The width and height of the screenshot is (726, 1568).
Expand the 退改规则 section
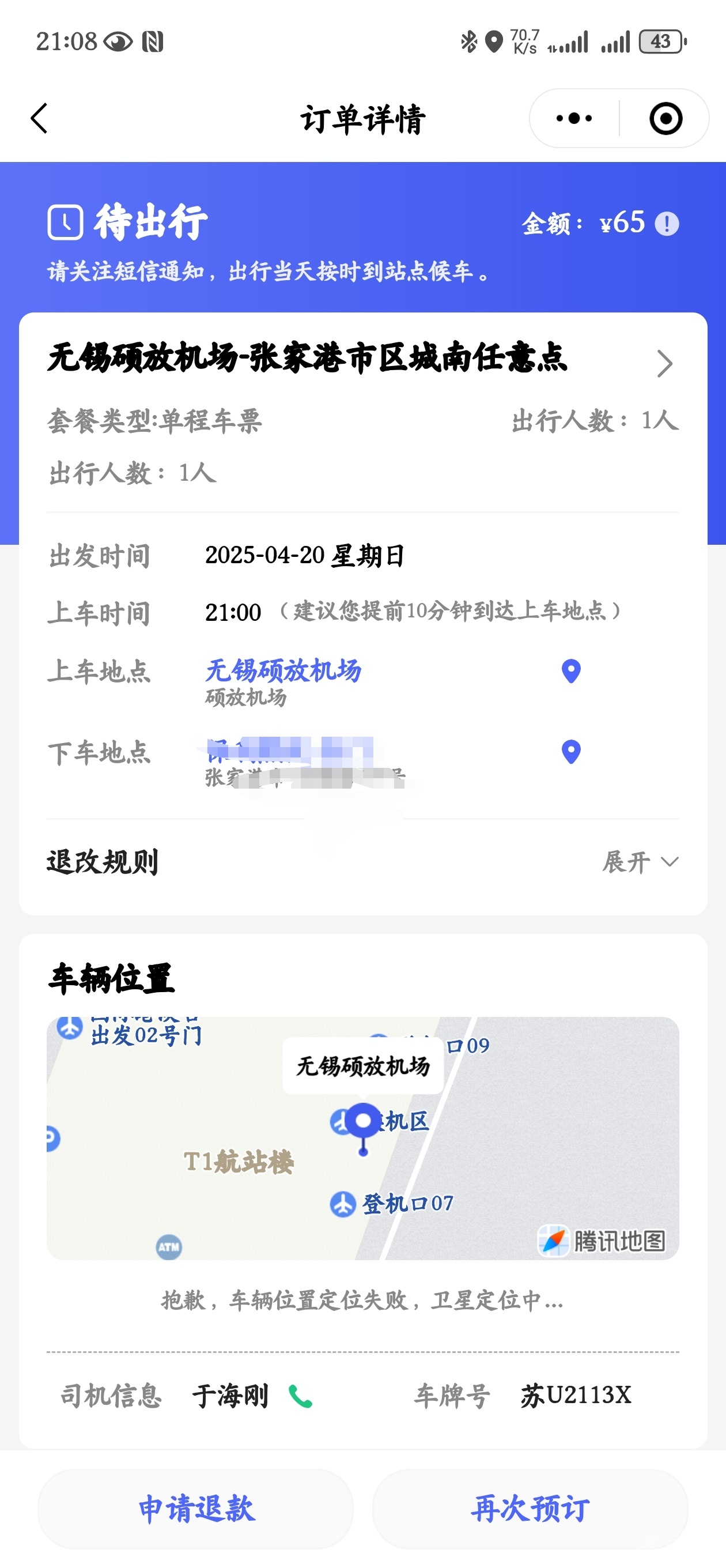point(640,862)
